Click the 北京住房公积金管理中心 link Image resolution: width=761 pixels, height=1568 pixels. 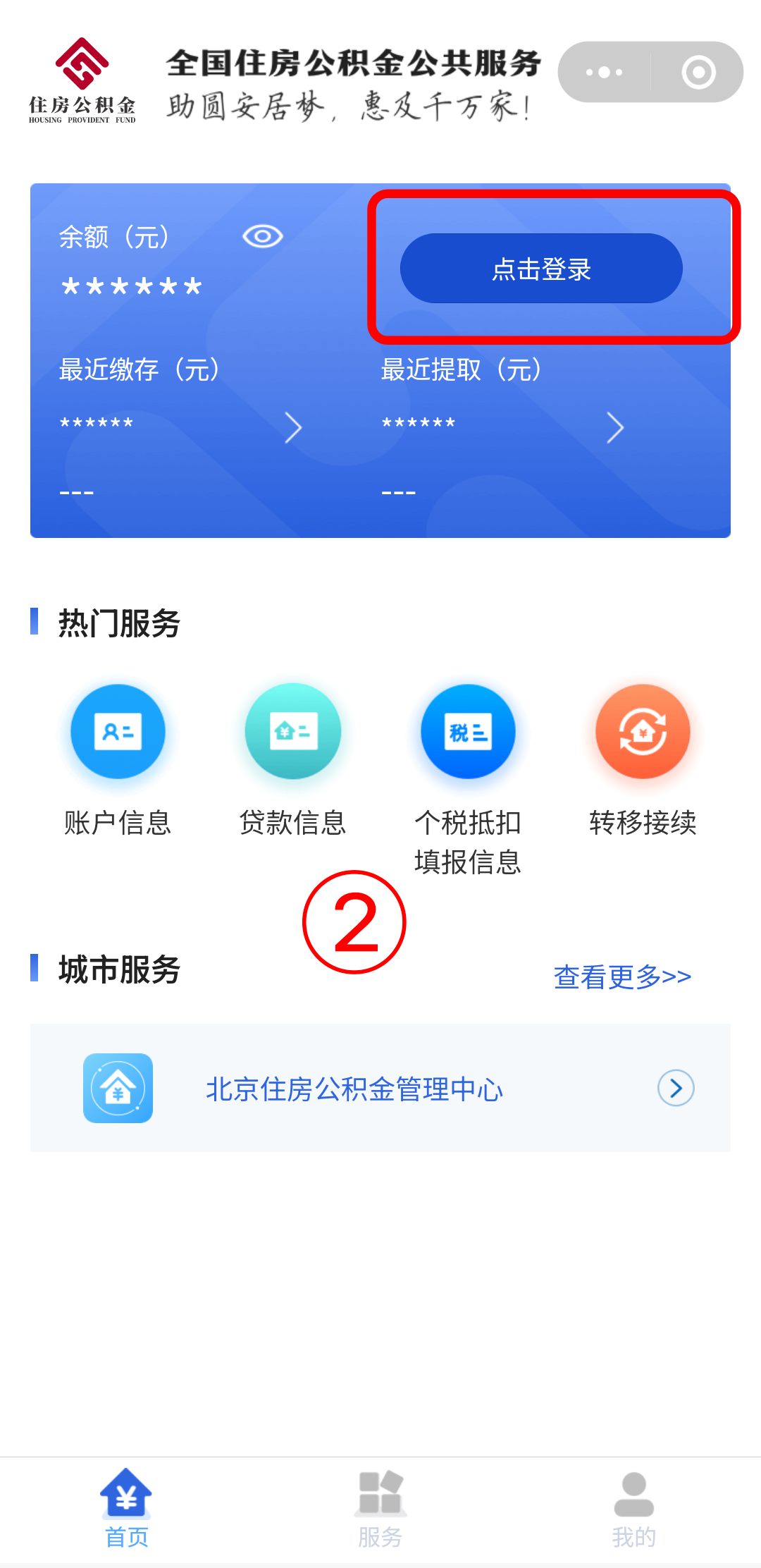[354, 1088]
